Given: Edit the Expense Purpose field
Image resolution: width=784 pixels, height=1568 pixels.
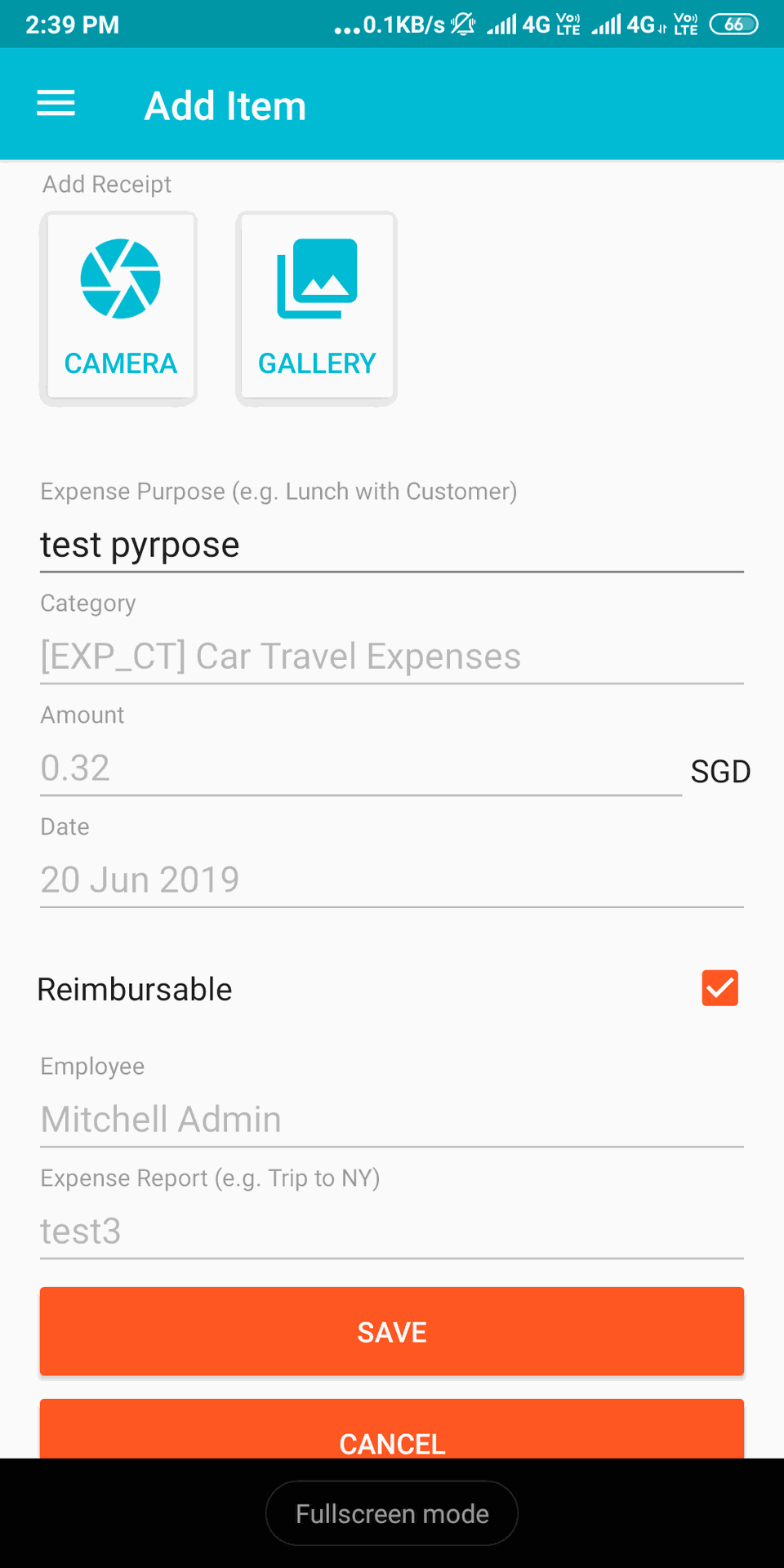Looking at the screenshot, I should [x=391, y=545].
